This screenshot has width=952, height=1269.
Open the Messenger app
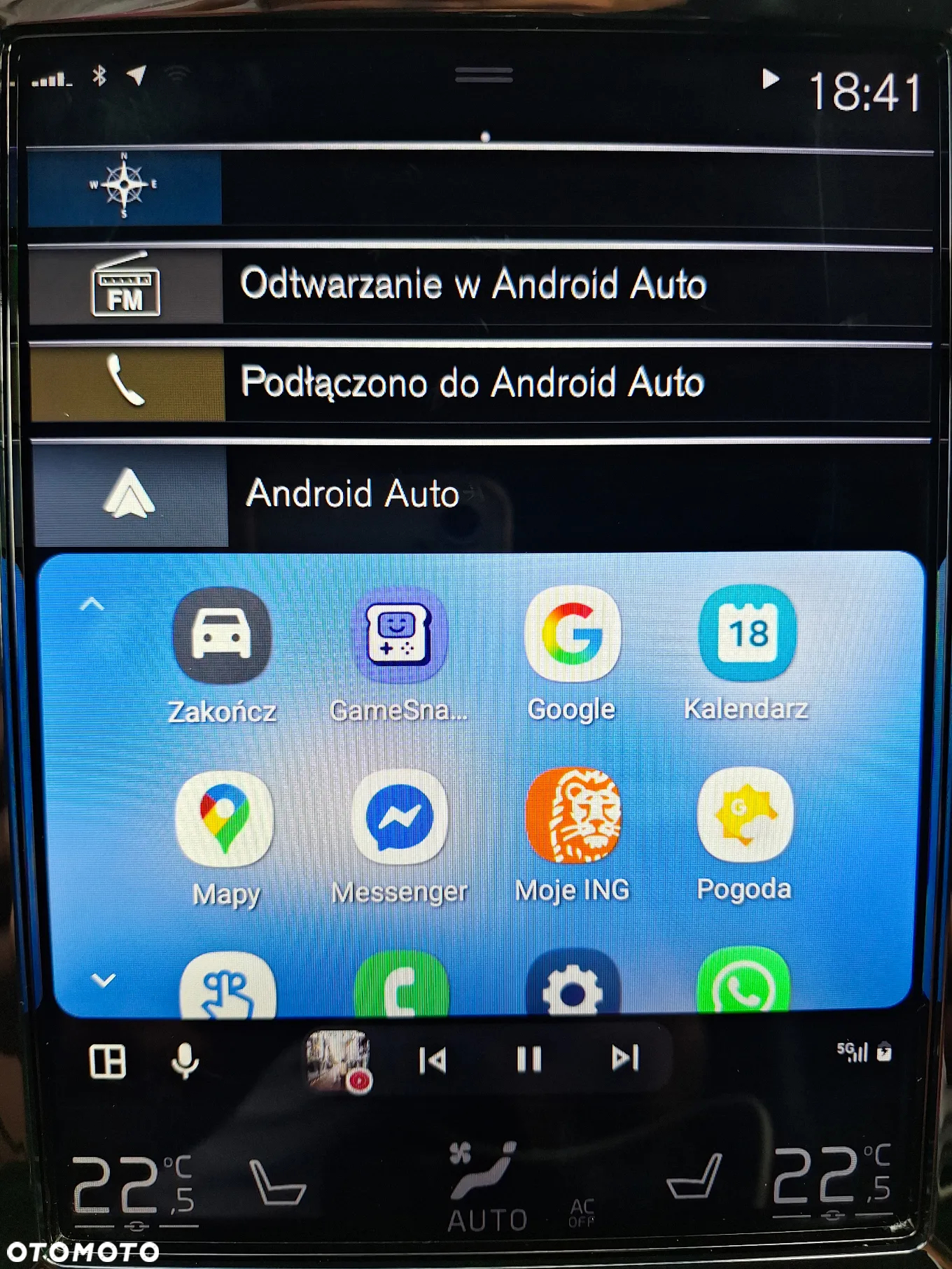399,817
